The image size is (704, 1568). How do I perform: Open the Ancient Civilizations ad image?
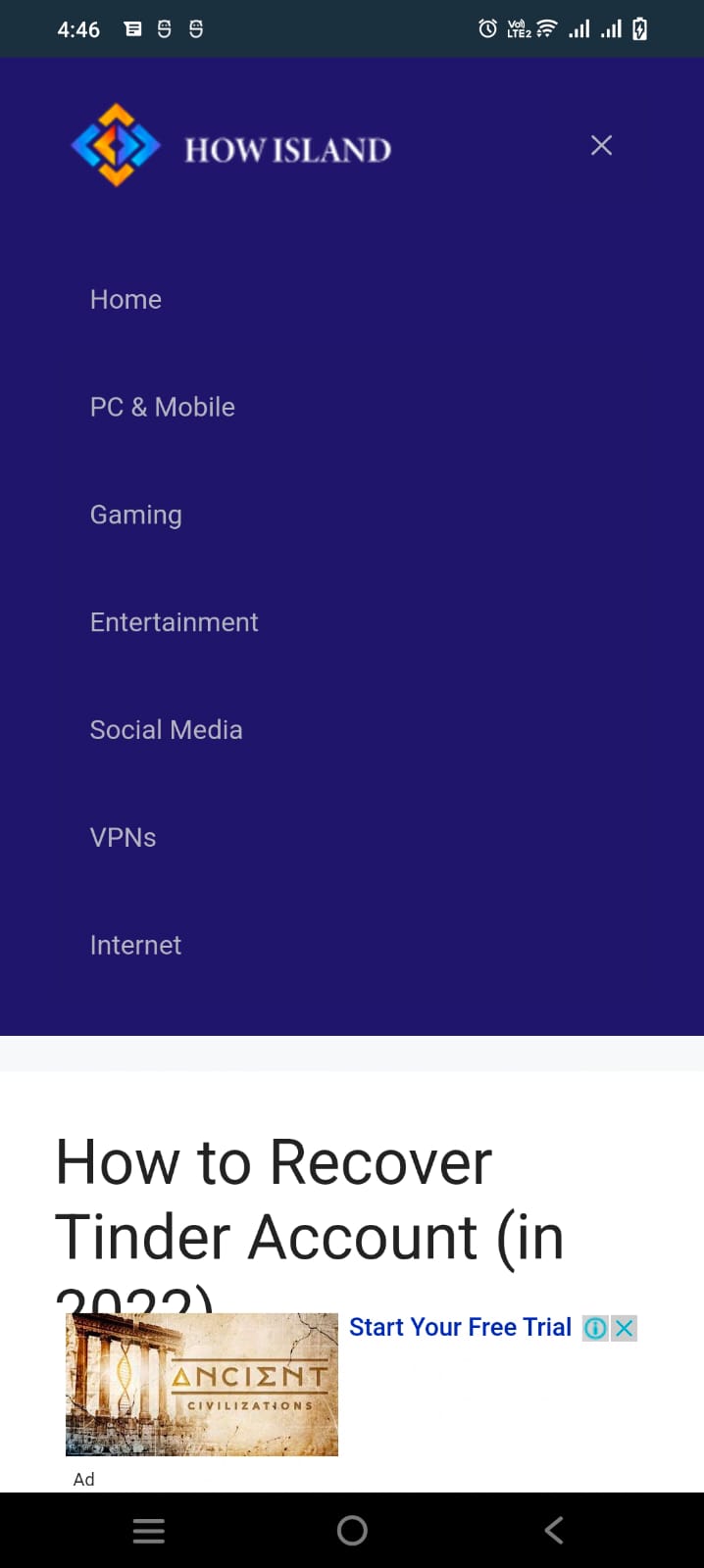(x=202, y=1384)
